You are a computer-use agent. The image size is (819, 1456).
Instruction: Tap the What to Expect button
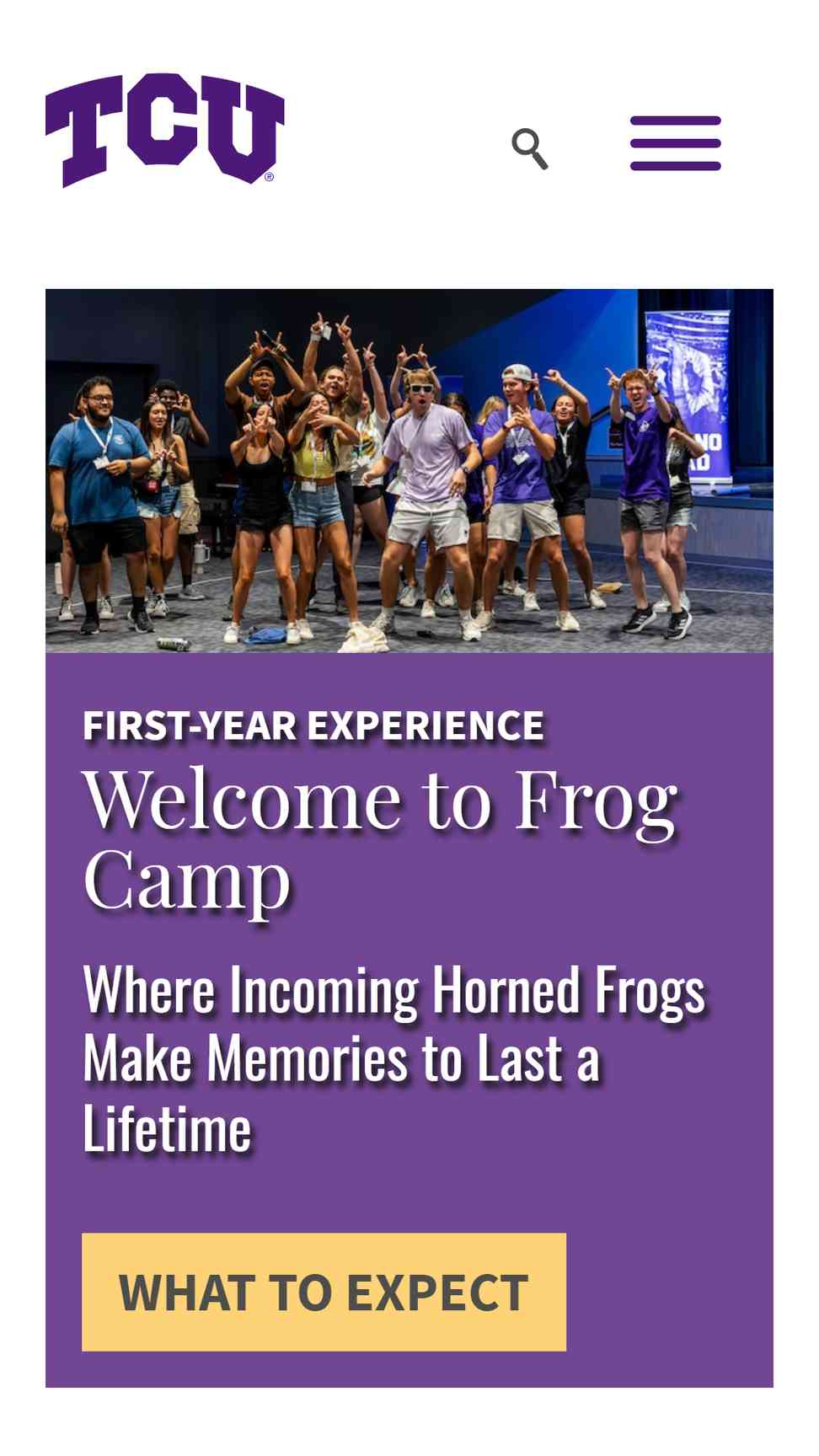pos(324,1292)
